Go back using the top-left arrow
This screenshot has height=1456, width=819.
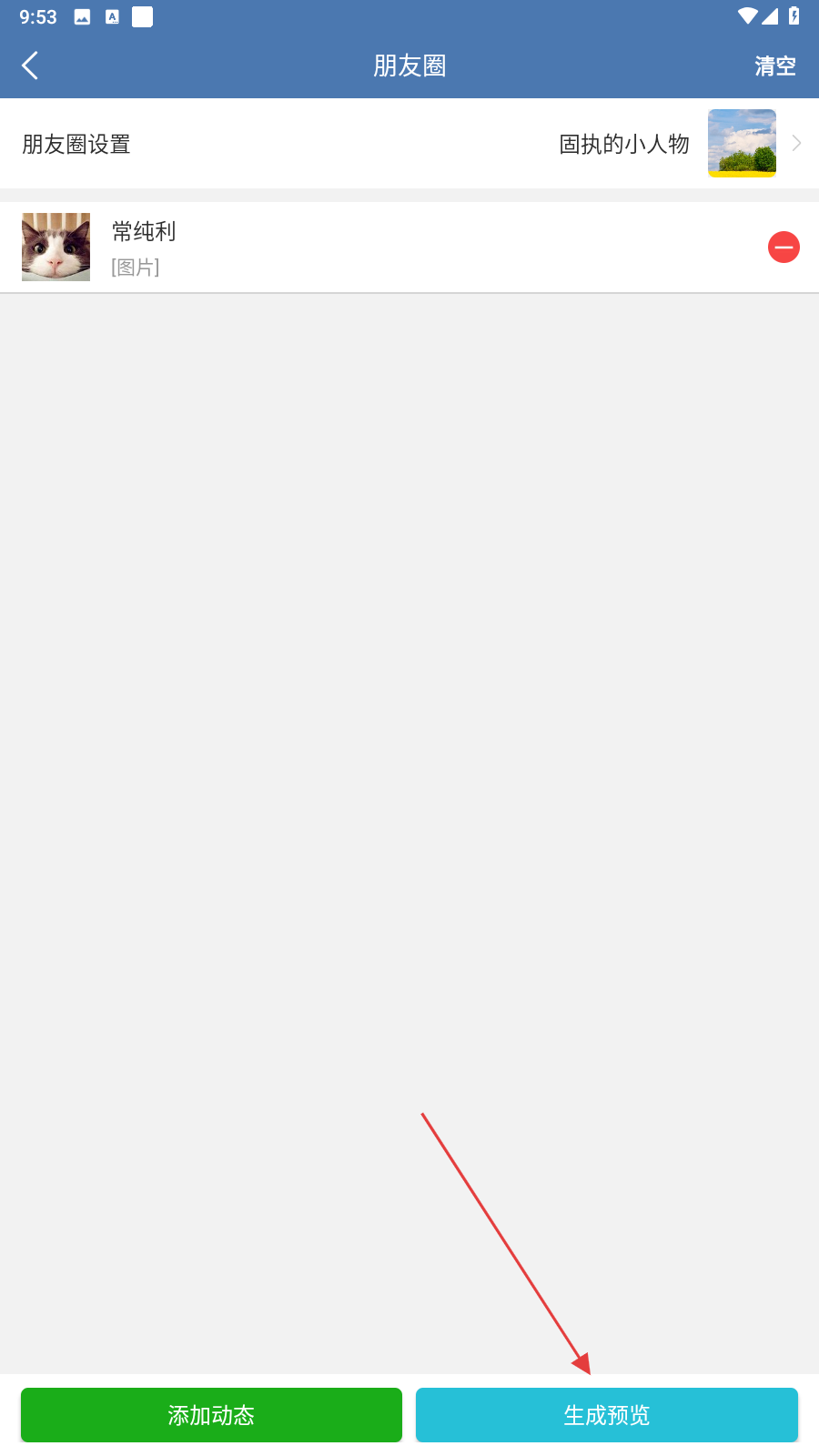tap(30, 66)
